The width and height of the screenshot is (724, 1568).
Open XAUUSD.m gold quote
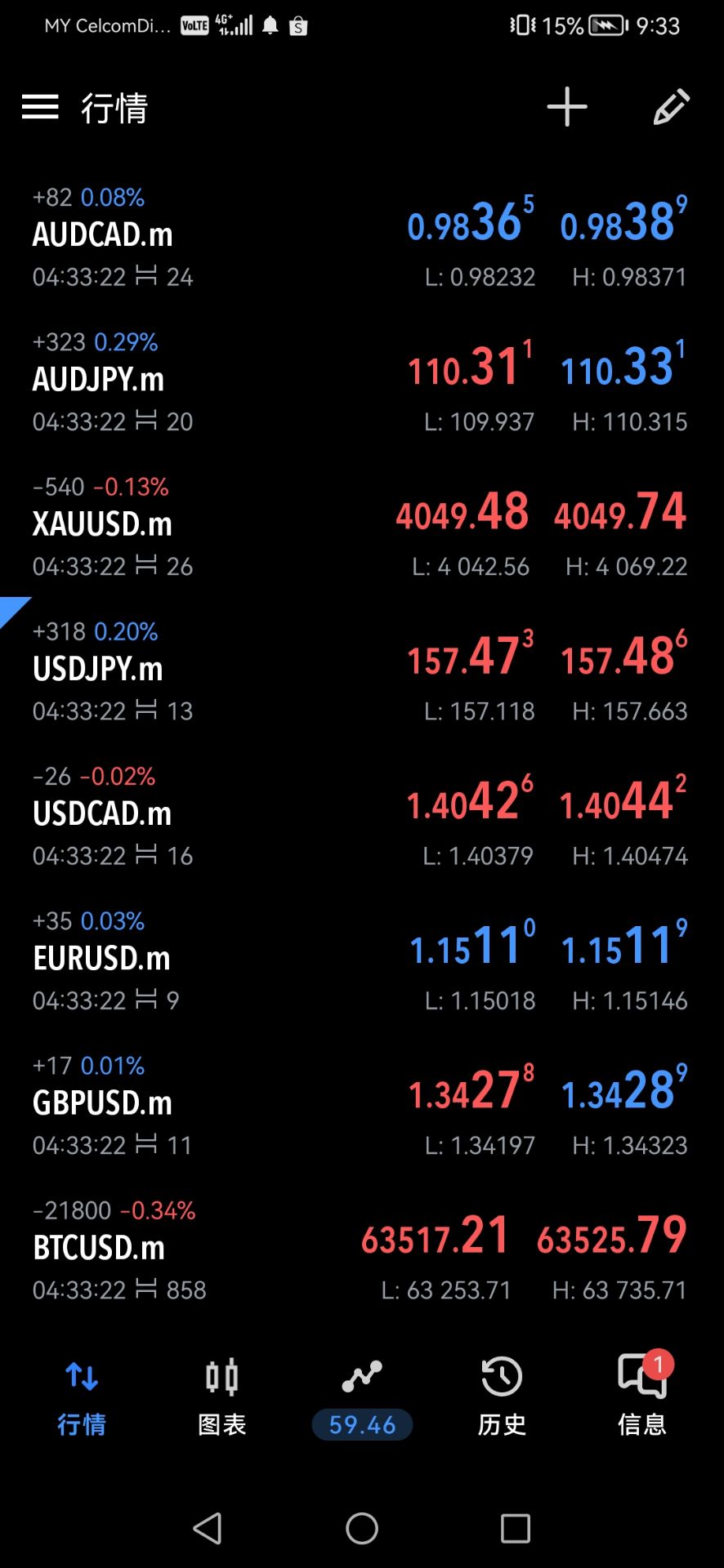coord(362,526)
